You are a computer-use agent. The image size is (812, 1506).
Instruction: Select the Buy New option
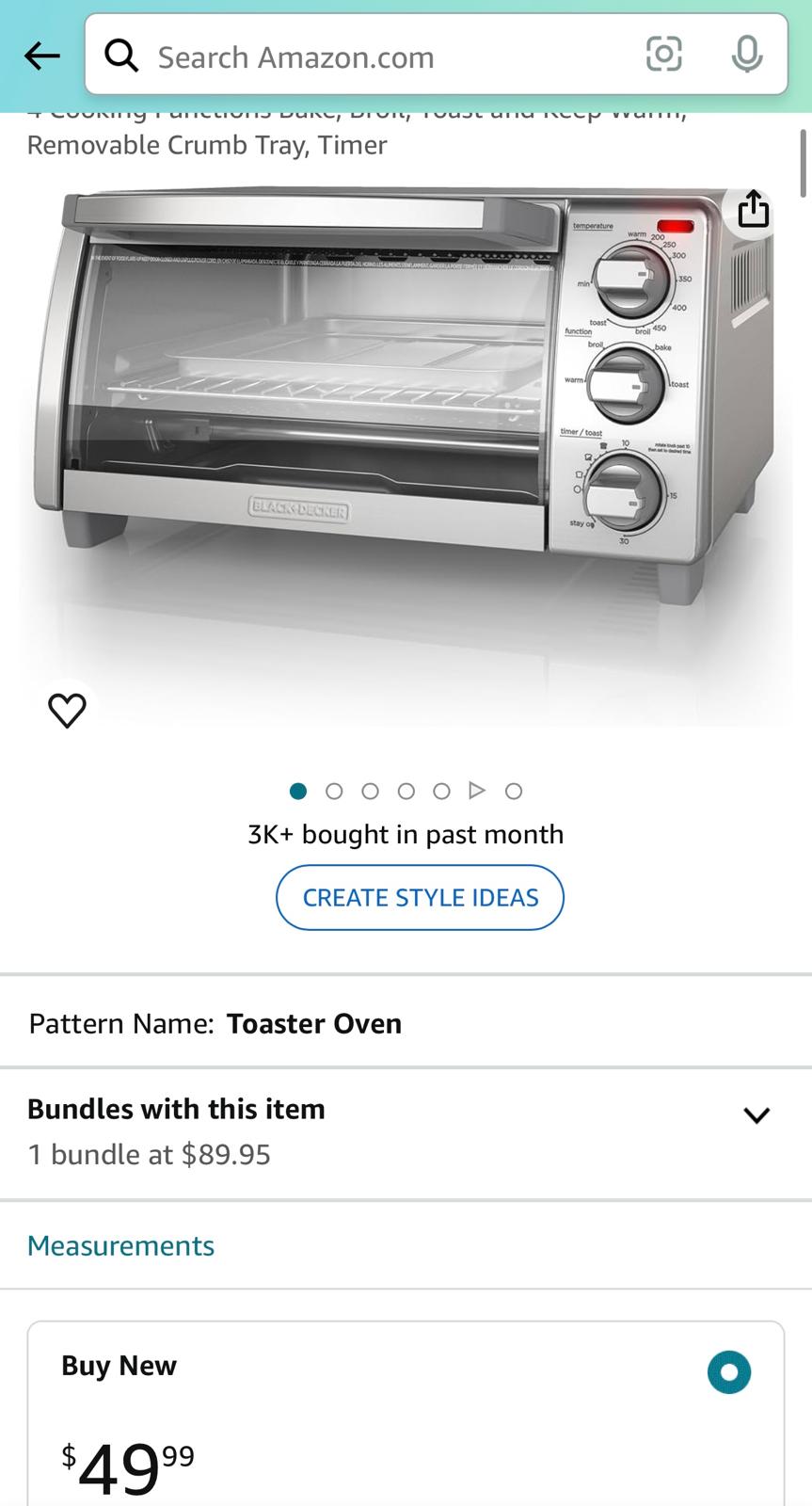(x=729, y=1372)
